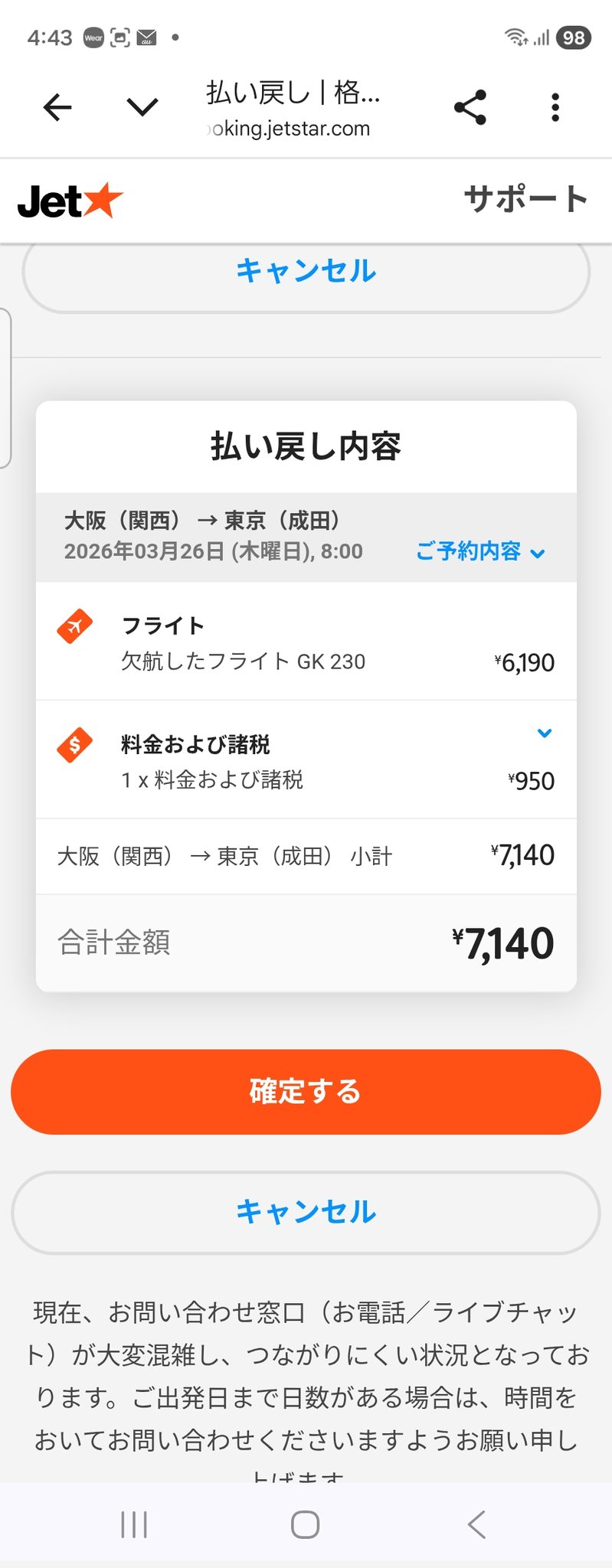612x1568 pixels.
Task: Open recent apps in the navigation bar
Action: [x=134, y=1524]
